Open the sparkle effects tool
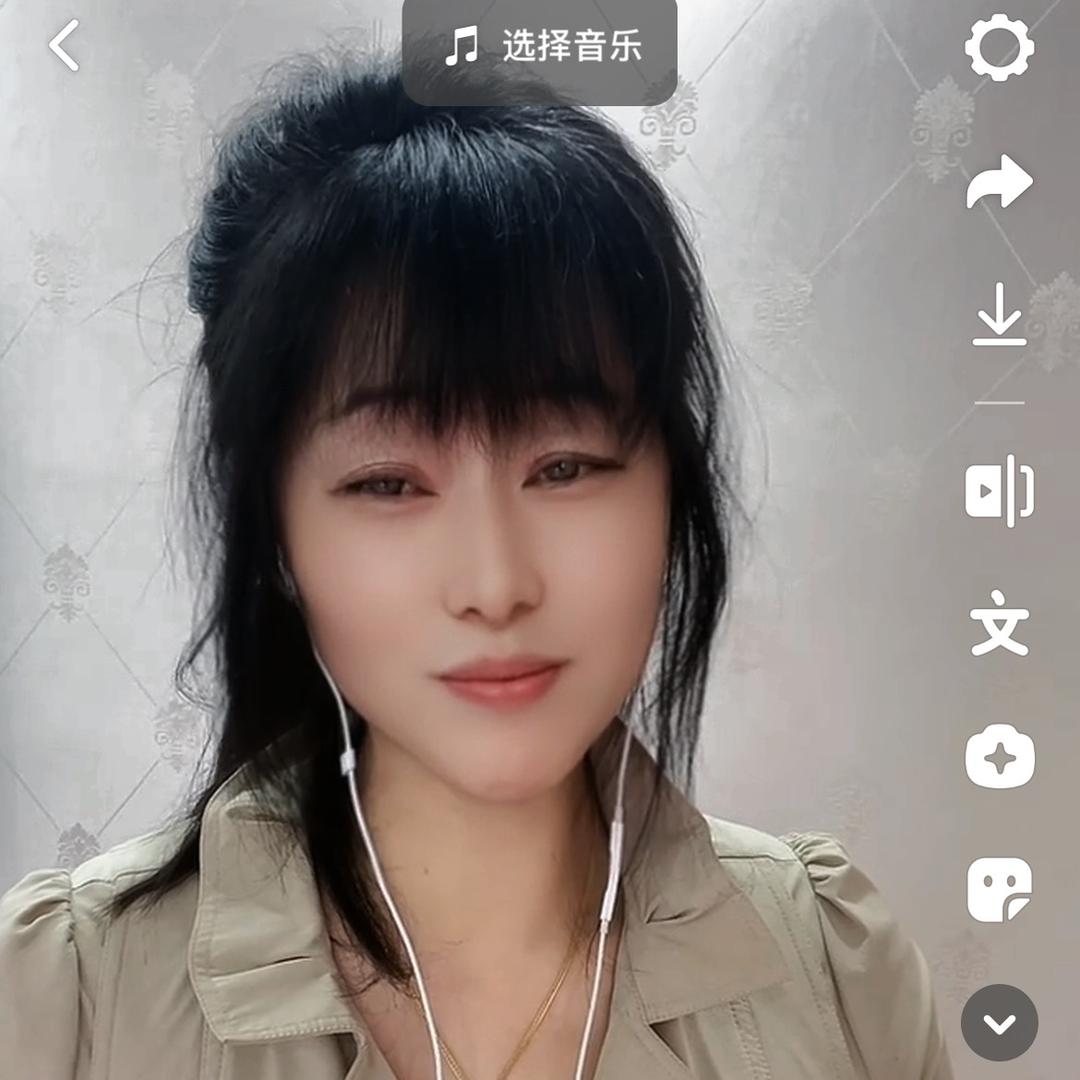Screen dimensions: 1080x1080 pyautogui.click(x=999, y=756)
